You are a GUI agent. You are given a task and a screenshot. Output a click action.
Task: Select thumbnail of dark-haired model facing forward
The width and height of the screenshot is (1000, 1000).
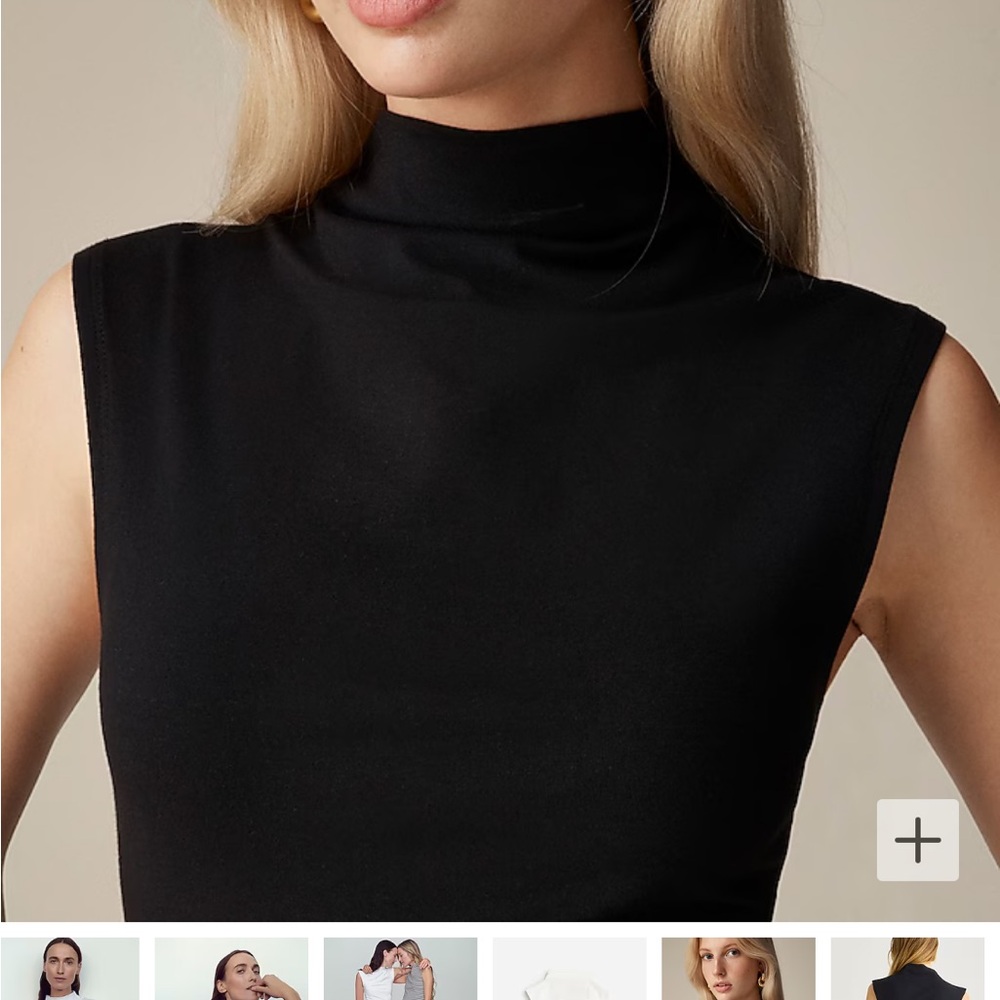pos(70,969)
